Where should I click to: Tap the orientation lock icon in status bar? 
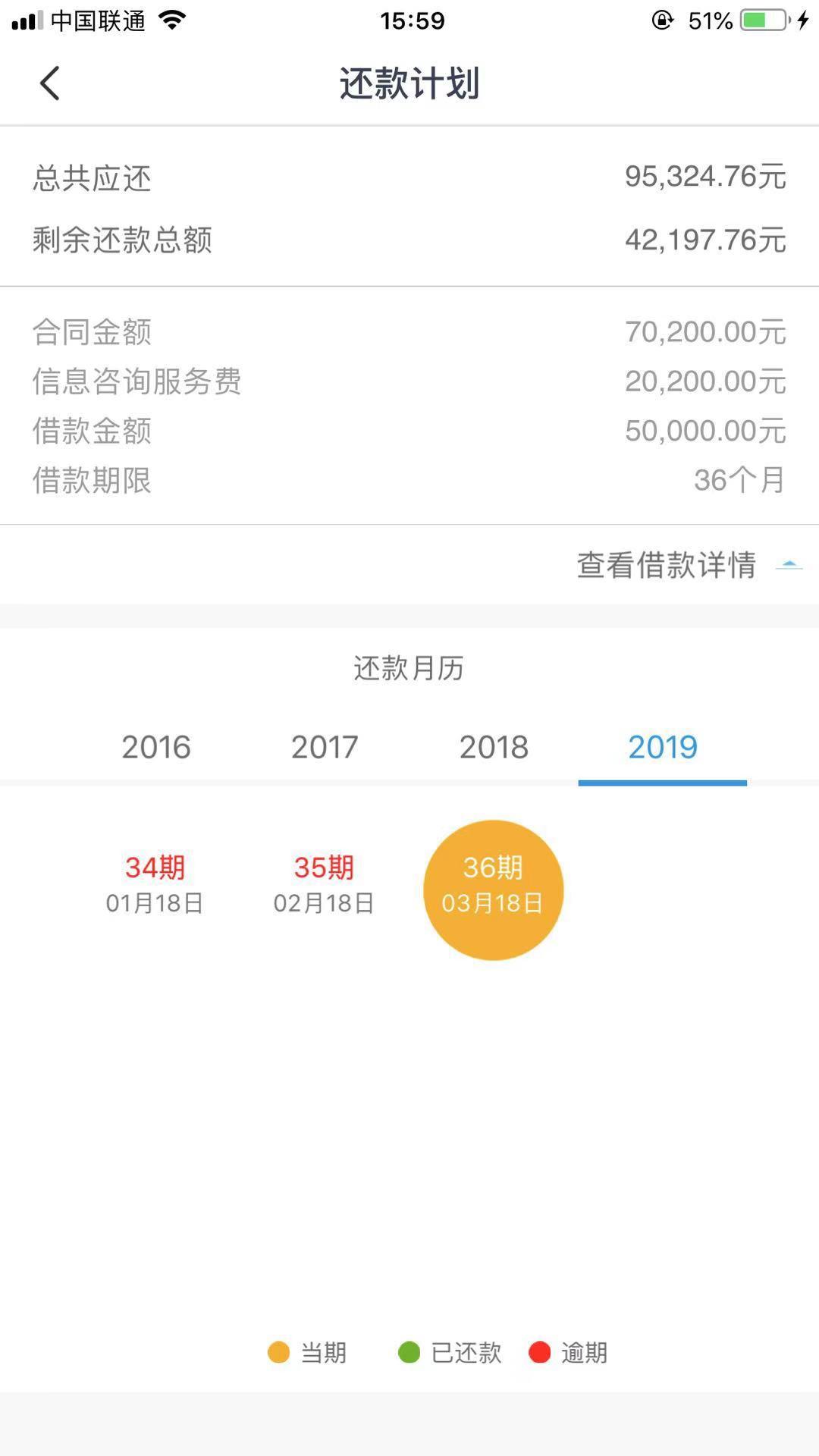click(662, 20)
